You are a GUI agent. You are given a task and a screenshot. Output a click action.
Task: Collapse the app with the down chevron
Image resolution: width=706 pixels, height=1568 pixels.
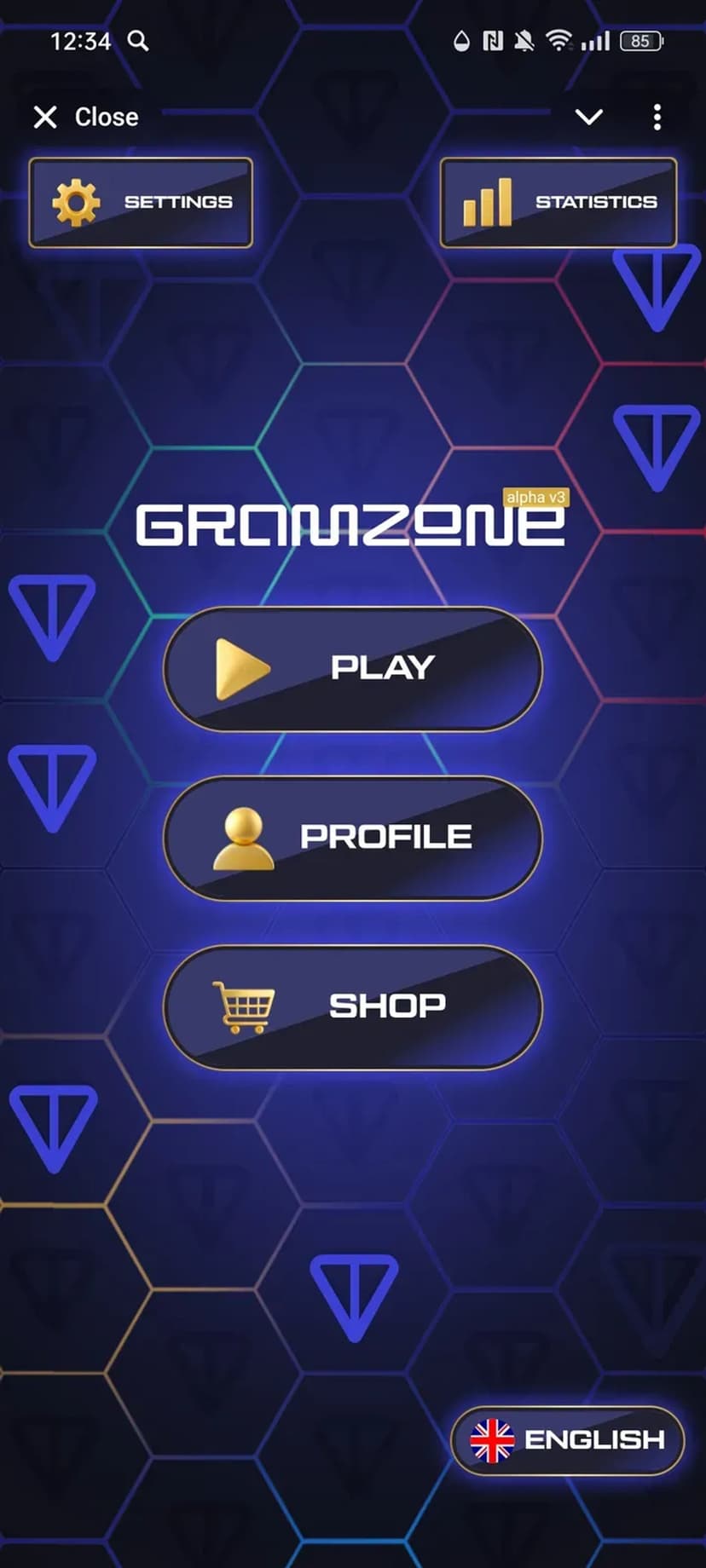588,117
